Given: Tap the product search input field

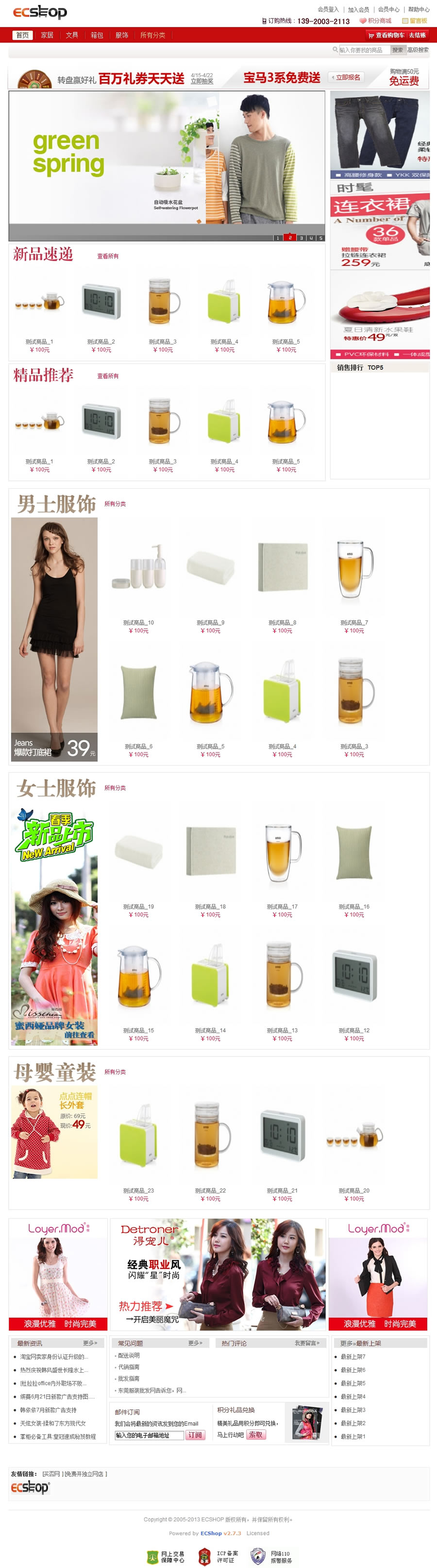Looking at the screenshot, I should coord(364,50).
